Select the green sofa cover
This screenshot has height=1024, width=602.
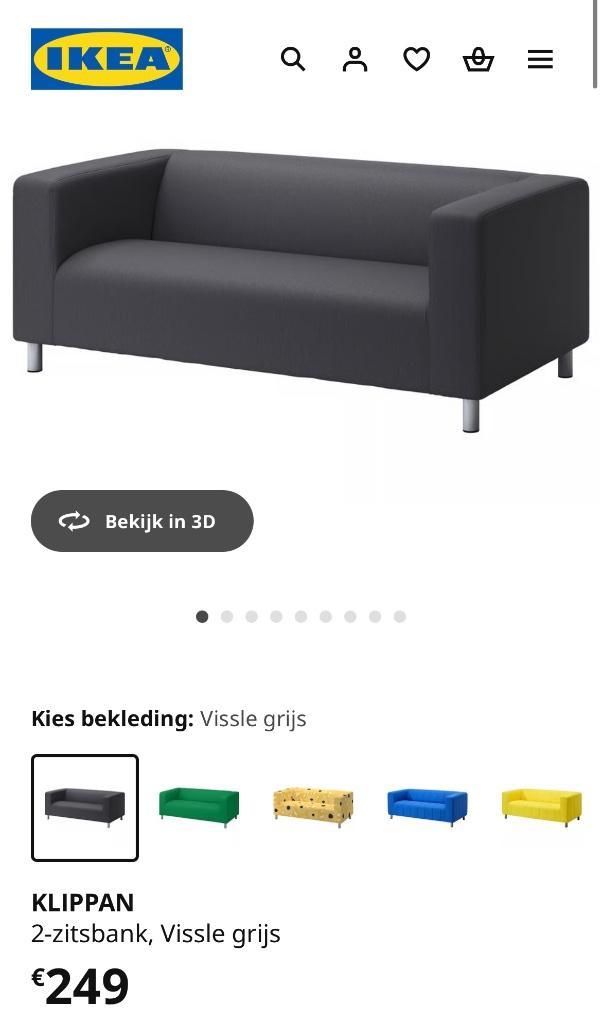pos(199,806)
